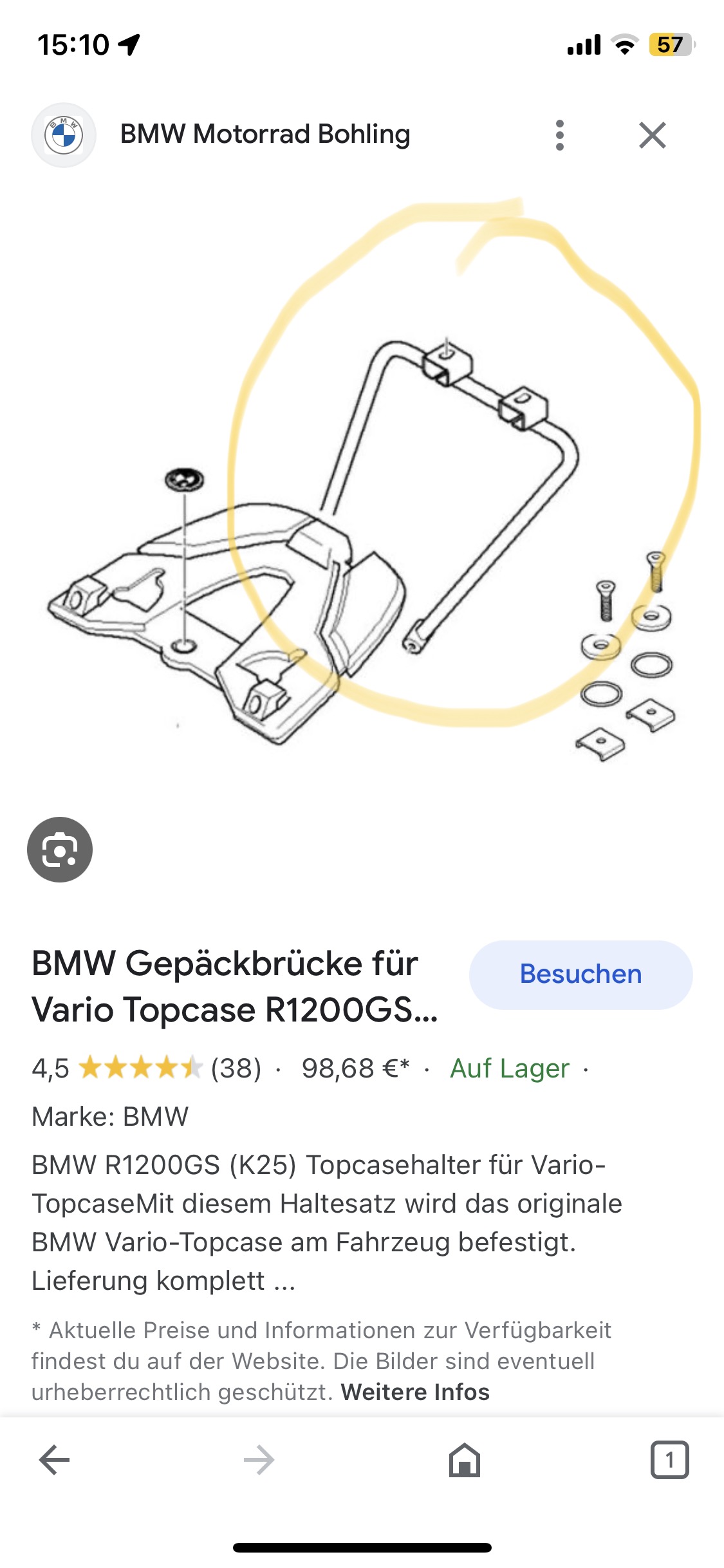Viewport: 724px width, 1568px height.
Task: Open the tab switcher showing 1 tab
Action: pyautogui.click(x=669, y=1460)
